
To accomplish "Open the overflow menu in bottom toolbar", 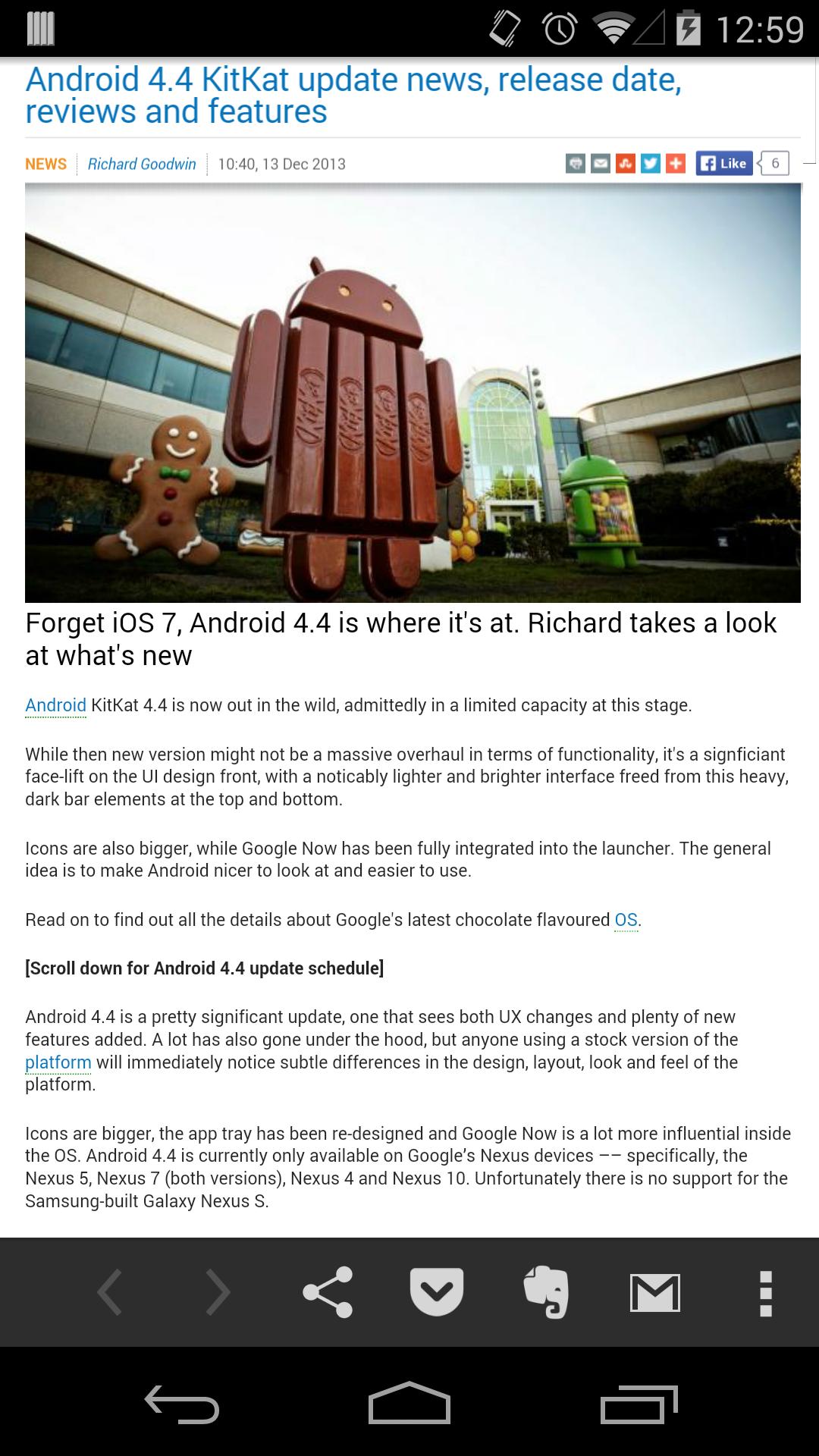I will coord(765,1291).
